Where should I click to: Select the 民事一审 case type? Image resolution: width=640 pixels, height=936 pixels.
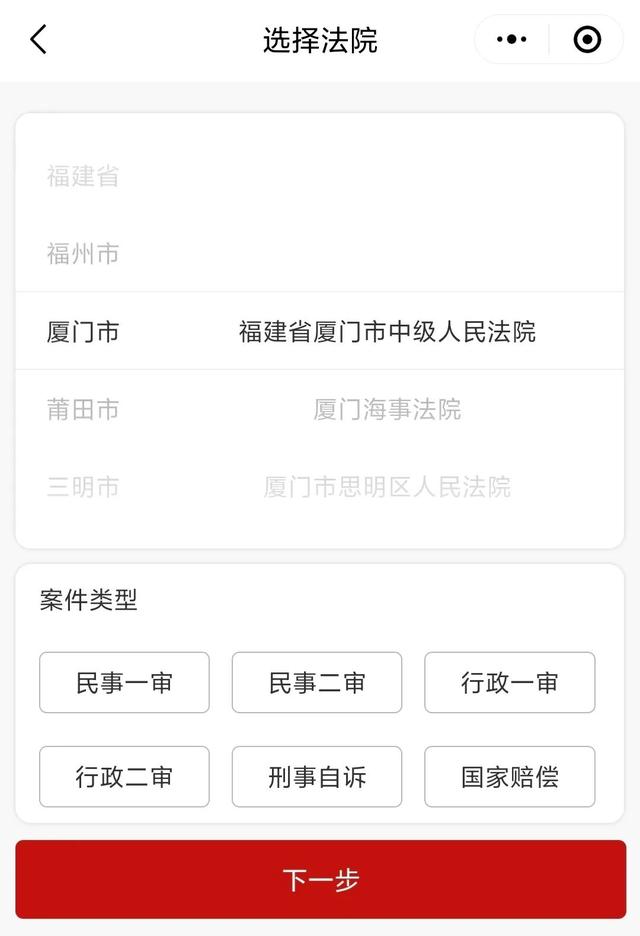tap(124, 683)
